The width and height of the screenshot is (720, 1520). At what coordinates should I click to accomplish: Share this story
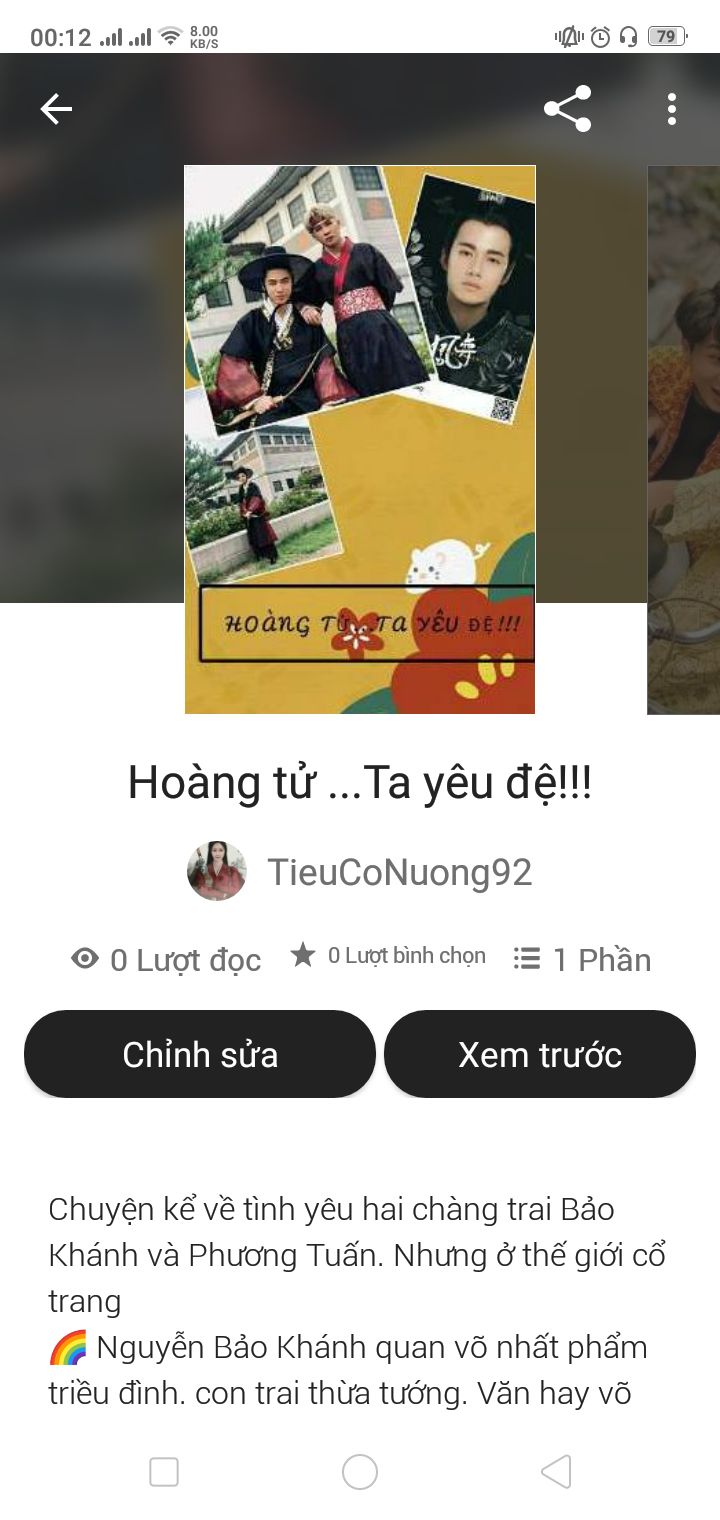[x=567, y=109]
